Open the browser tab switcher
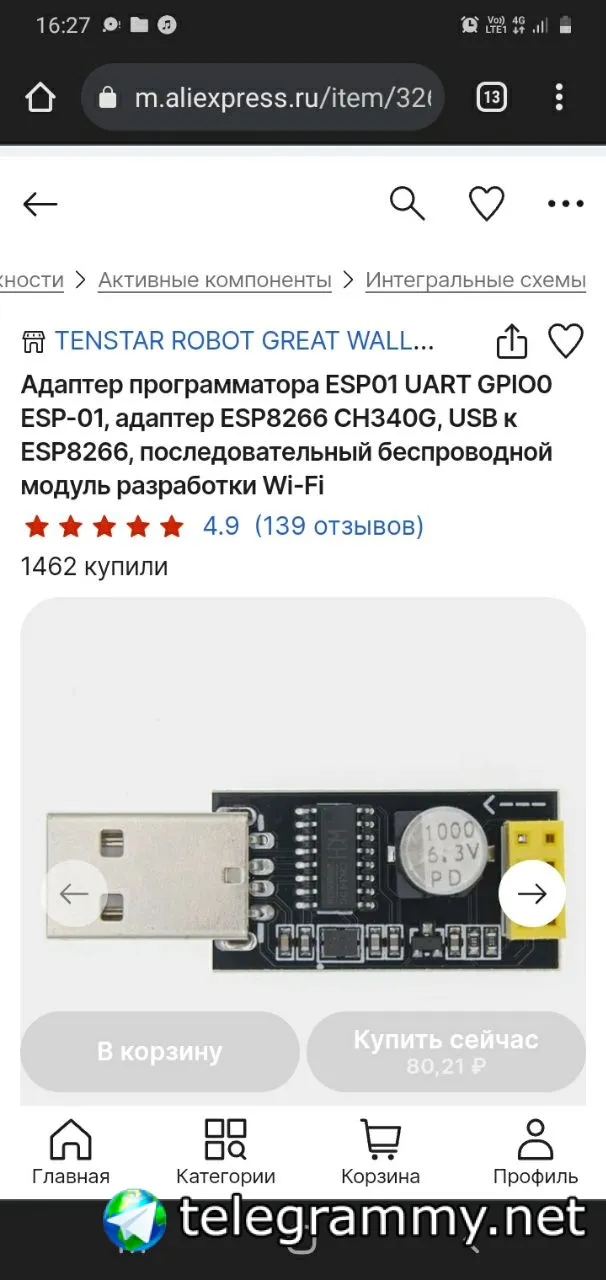The image size is (606, 1280). (x=491, y=97)
